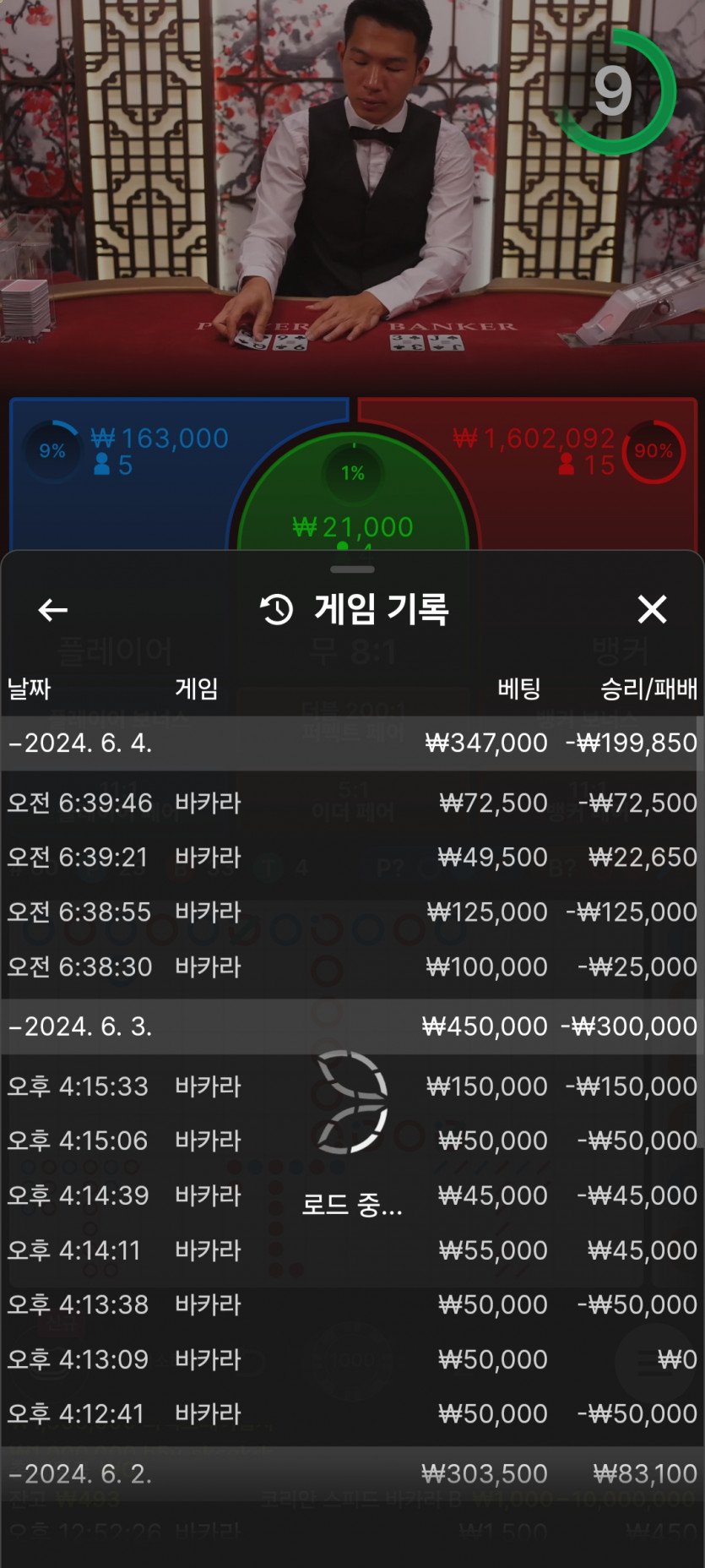
Task: View the 오전 6:38:55 바카라 round details
Action: tap(352, 912)
